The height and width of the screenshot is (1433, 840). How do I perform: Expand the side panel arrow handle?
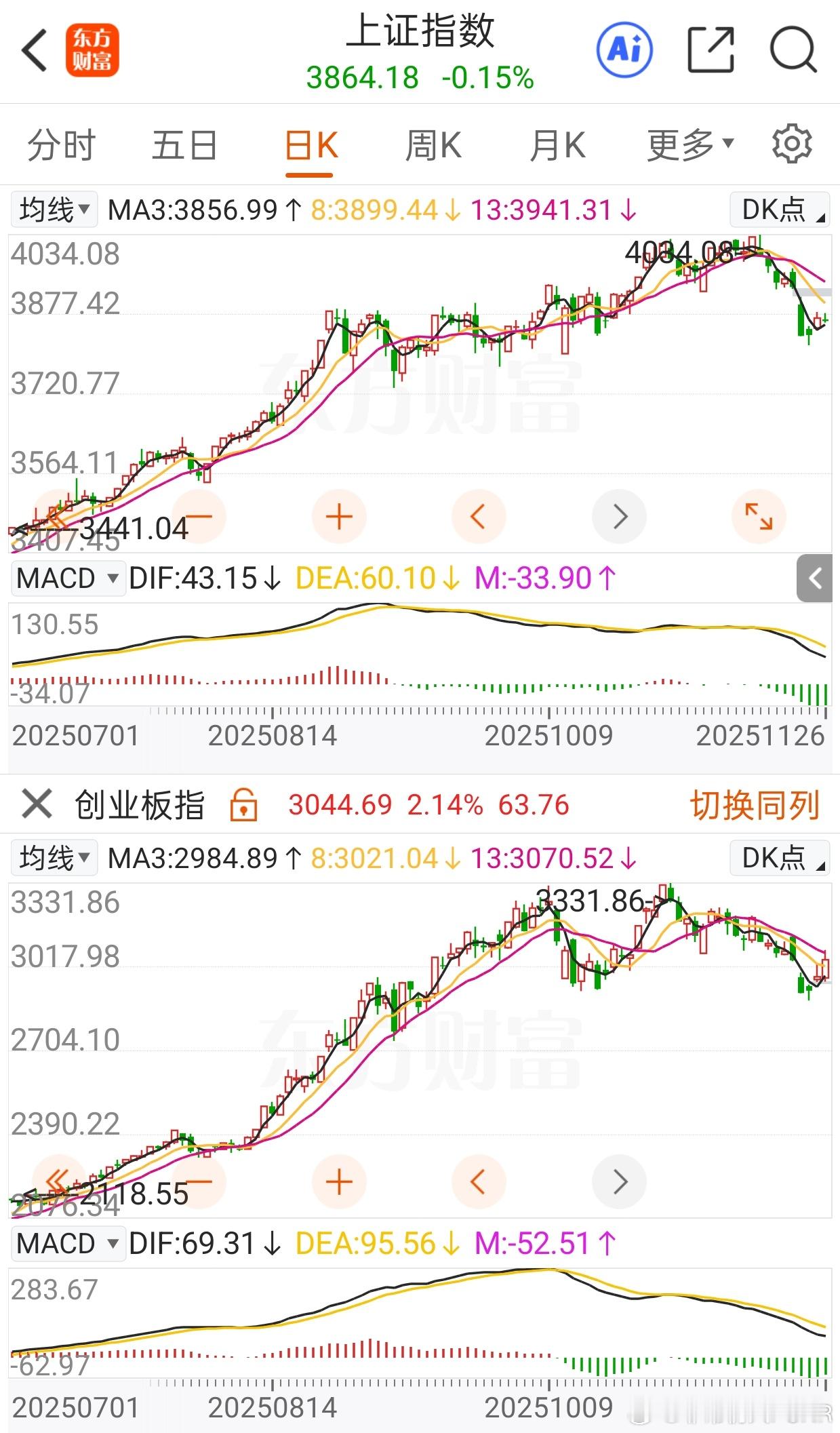(814, 578)
